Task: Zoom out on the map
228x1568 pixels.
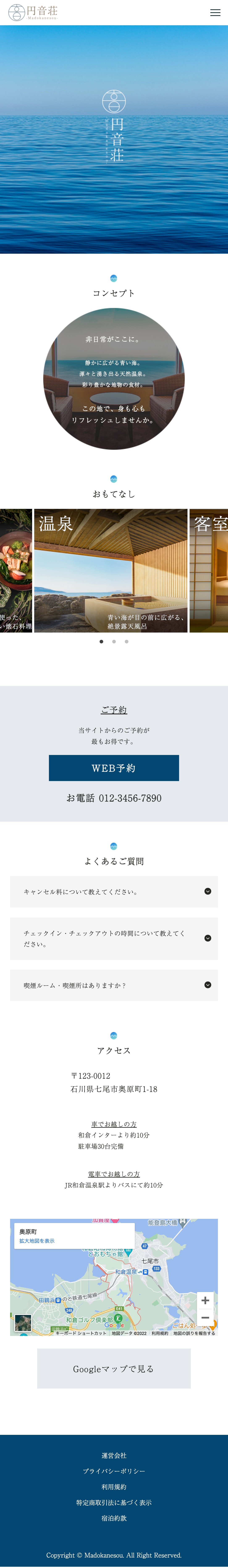Action: click(206, 1318)
